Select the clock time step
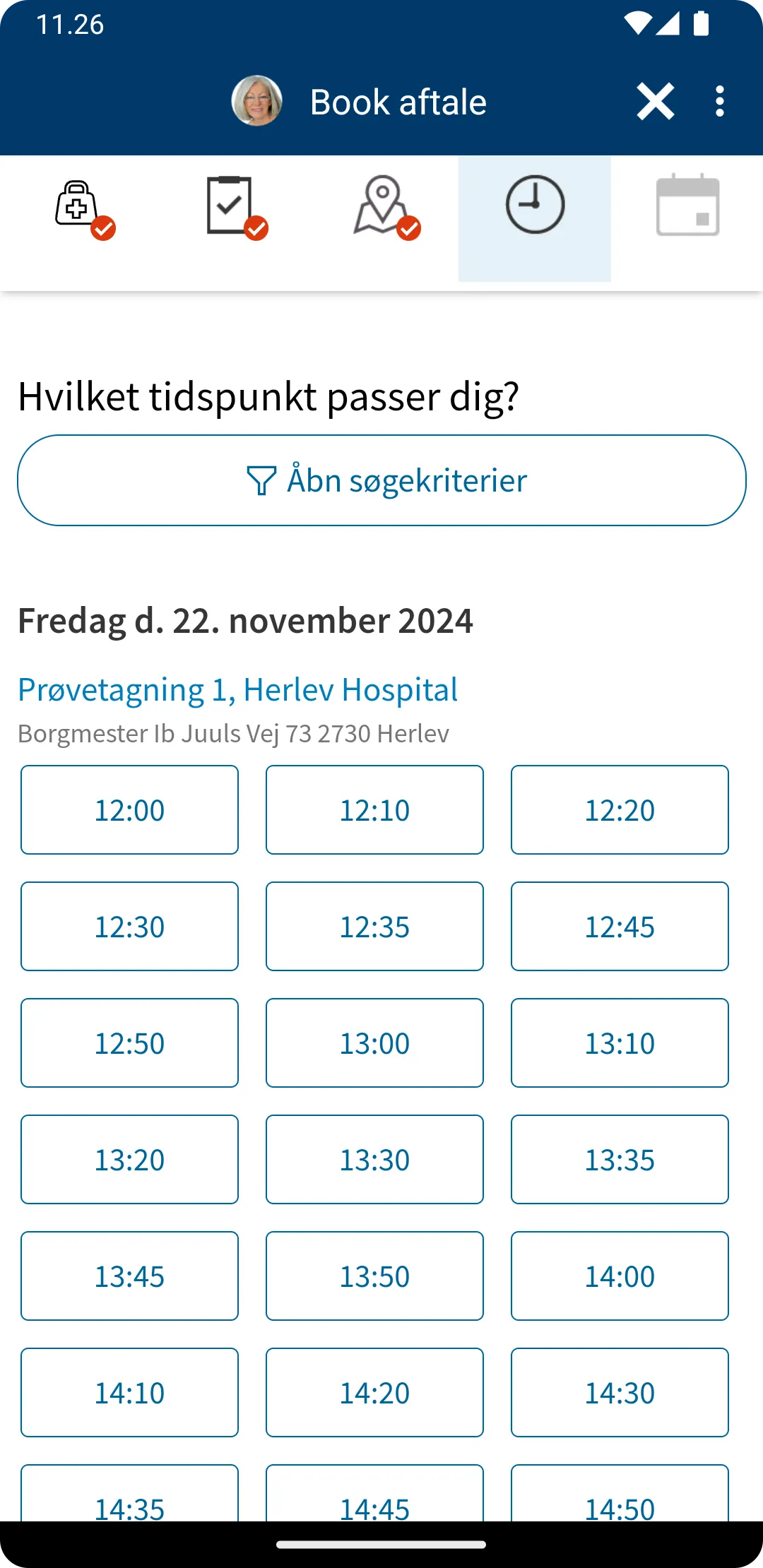 coord(535,218)
